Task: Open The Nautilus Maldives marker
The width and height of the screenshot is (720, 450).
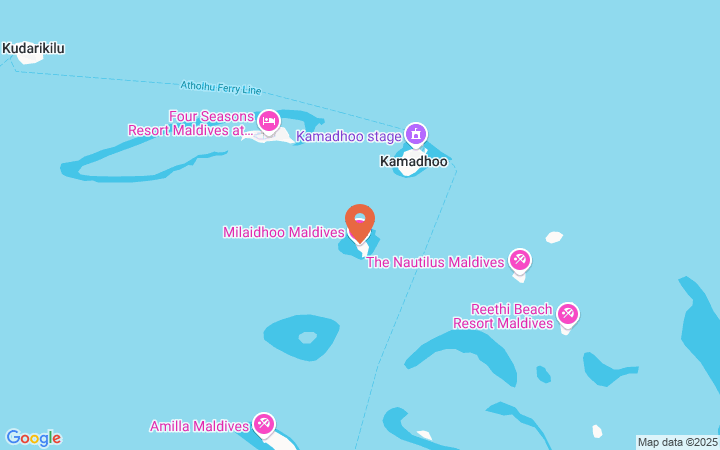Action: pyautogui.click(x=519, y=261)
